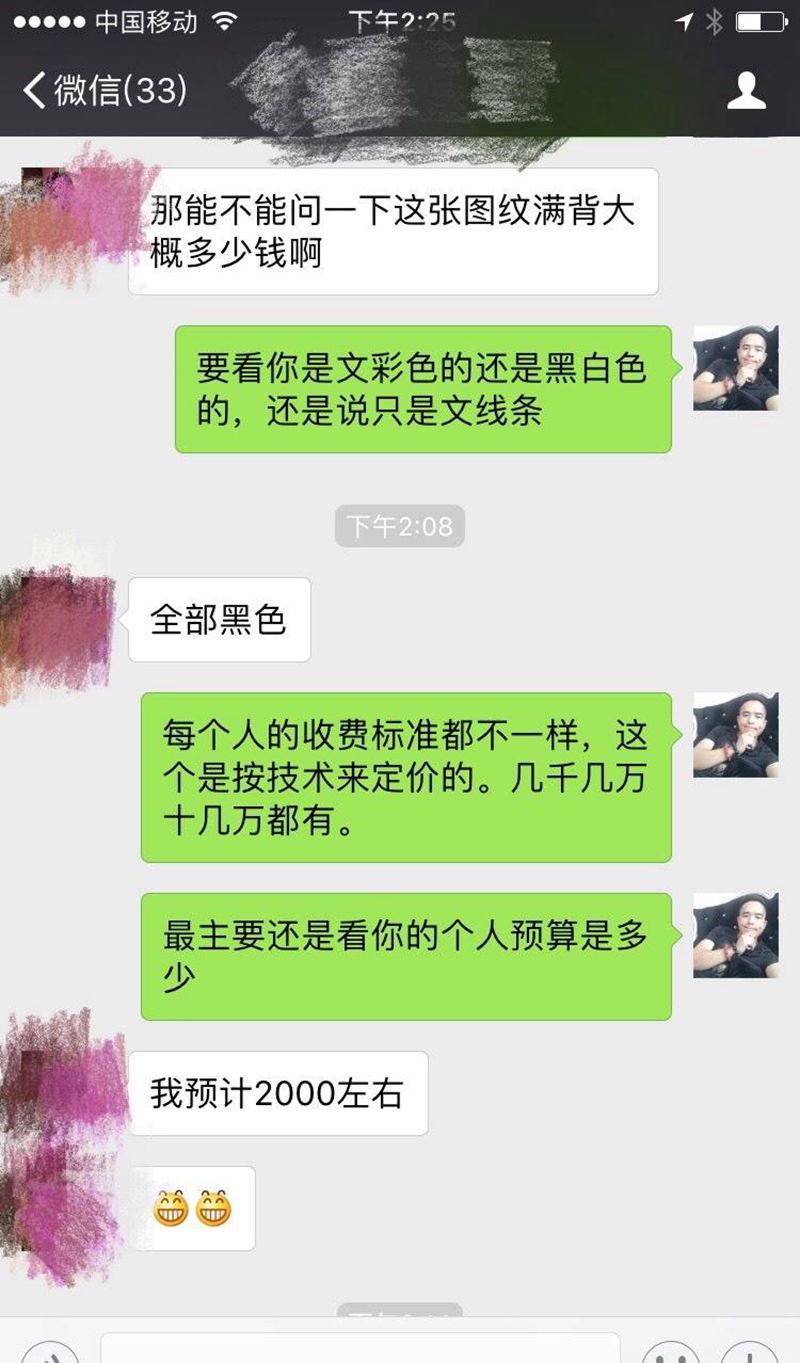Image resolution: width=800 pixels, height=1363 pixels.
Task: Tap the 全部黑色 message bubble
Action: point(218,618)
